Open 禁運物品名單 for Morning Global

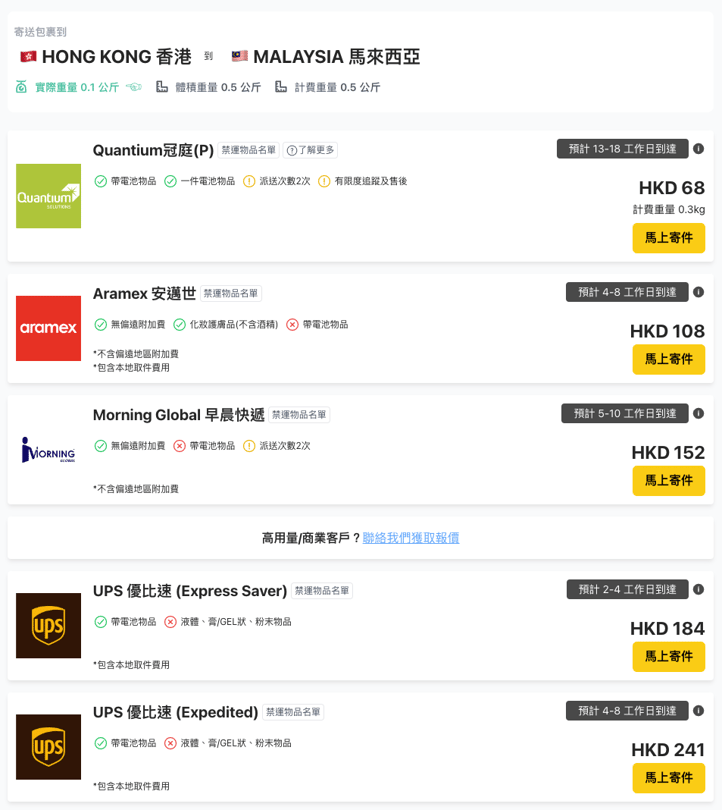point(299,415)
